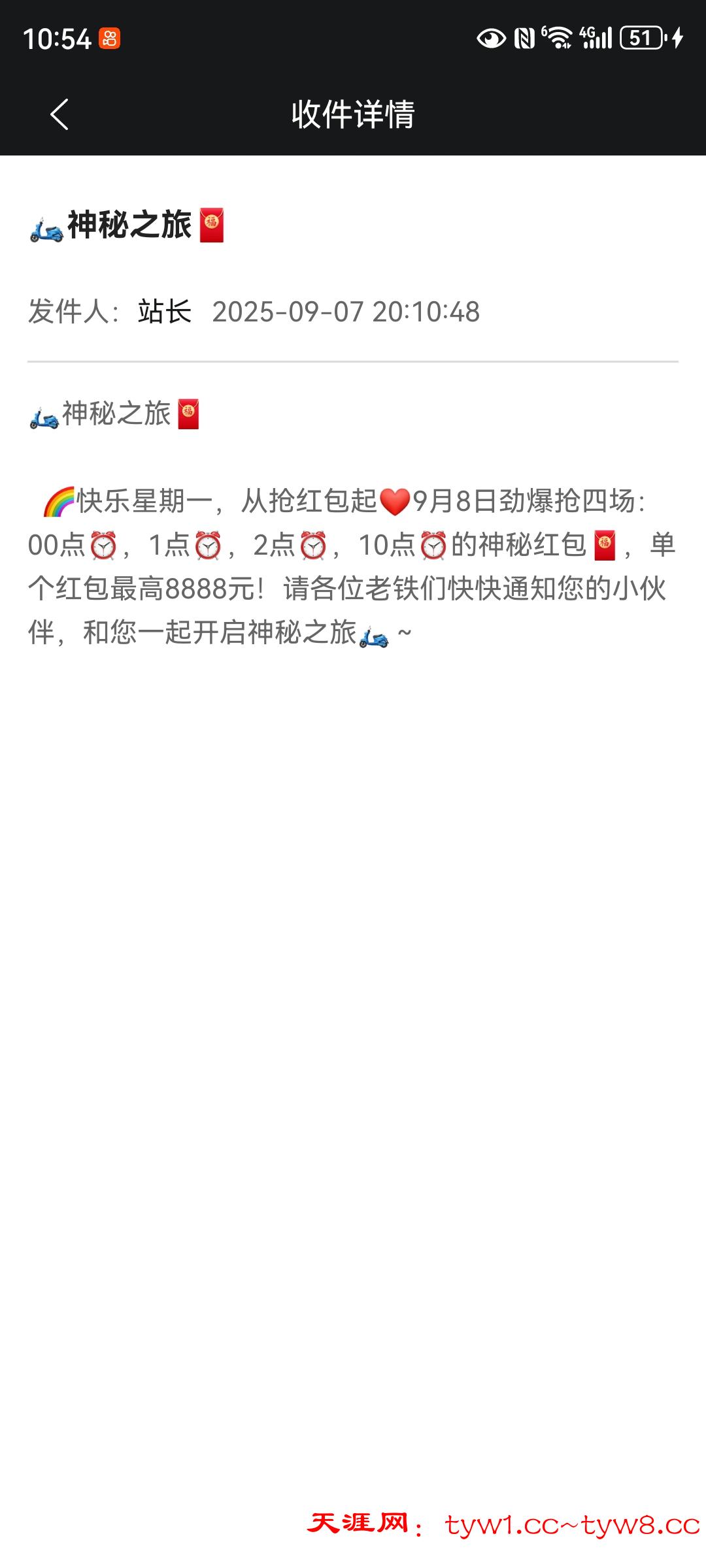Tap the WiFi 6 signal icon
Image resolution: width=706 pixels, height=1568 pixels.
pos(559,38)
